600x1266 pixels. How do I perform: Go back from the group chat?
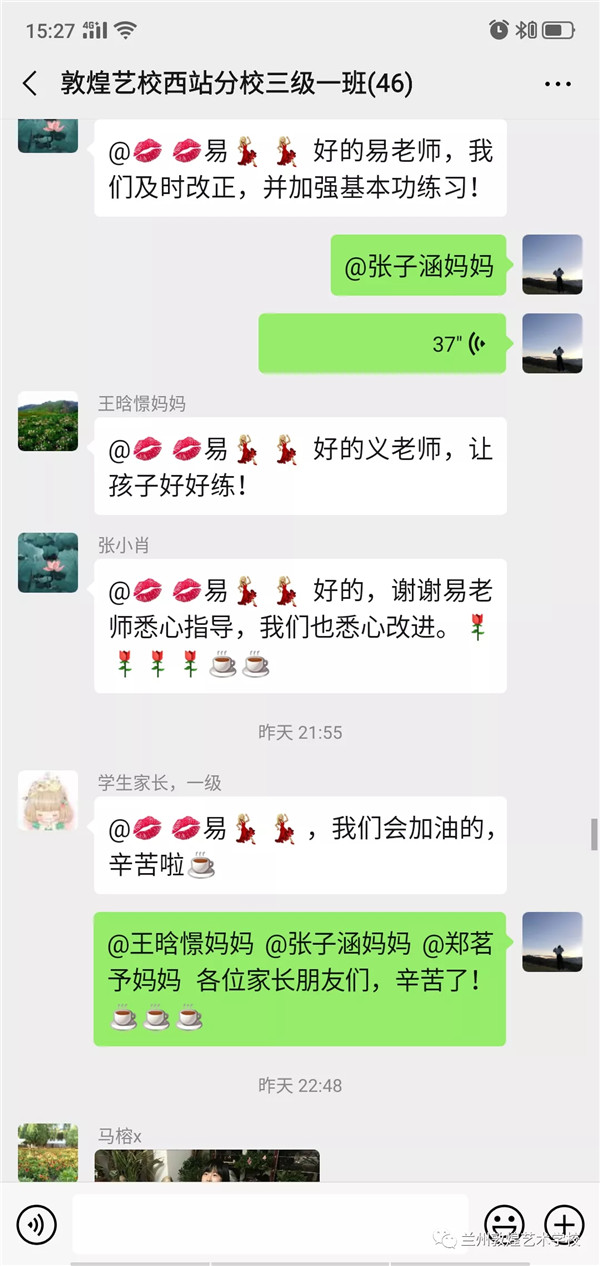coord(30,84)
